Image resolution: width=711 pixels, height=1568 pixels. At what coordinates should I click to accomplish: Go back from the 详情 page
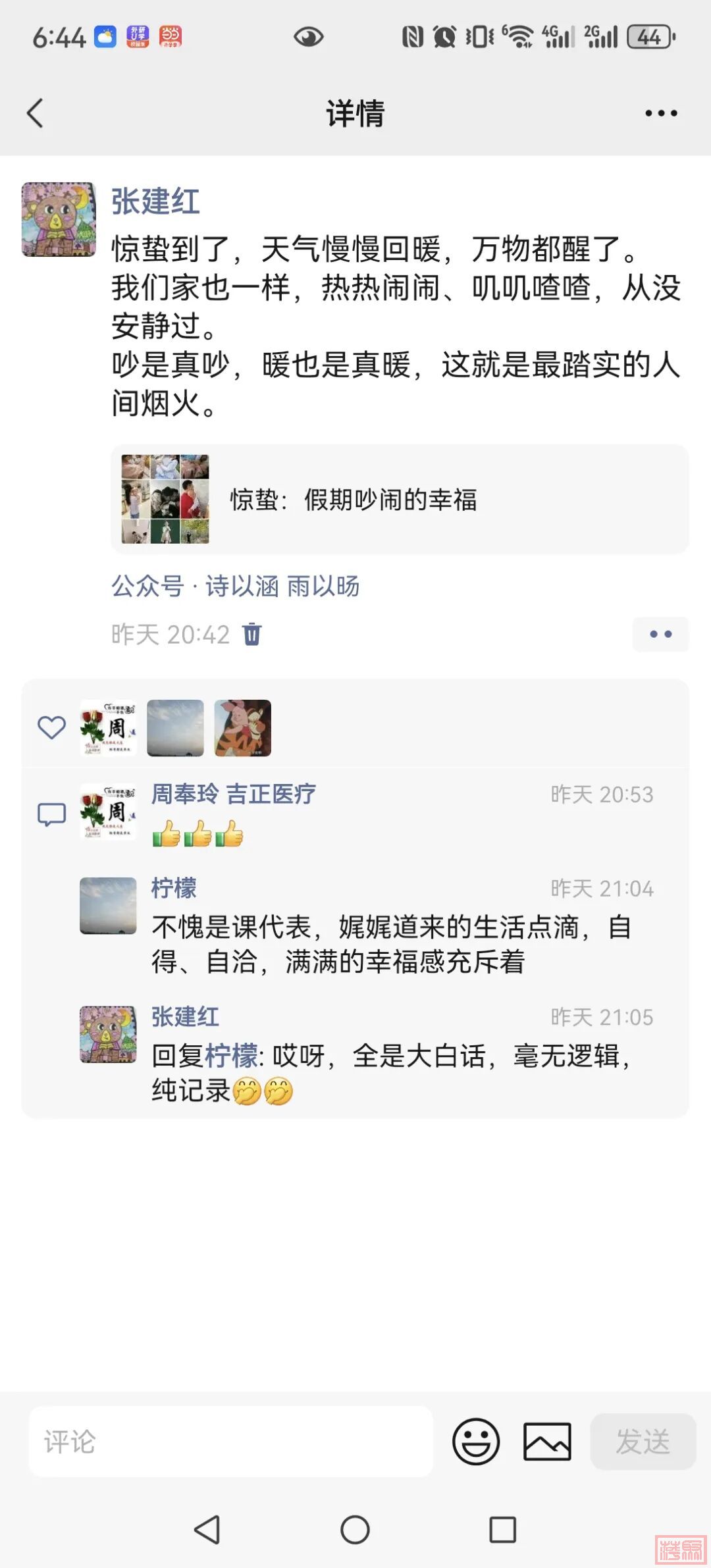tap(36, 113)
